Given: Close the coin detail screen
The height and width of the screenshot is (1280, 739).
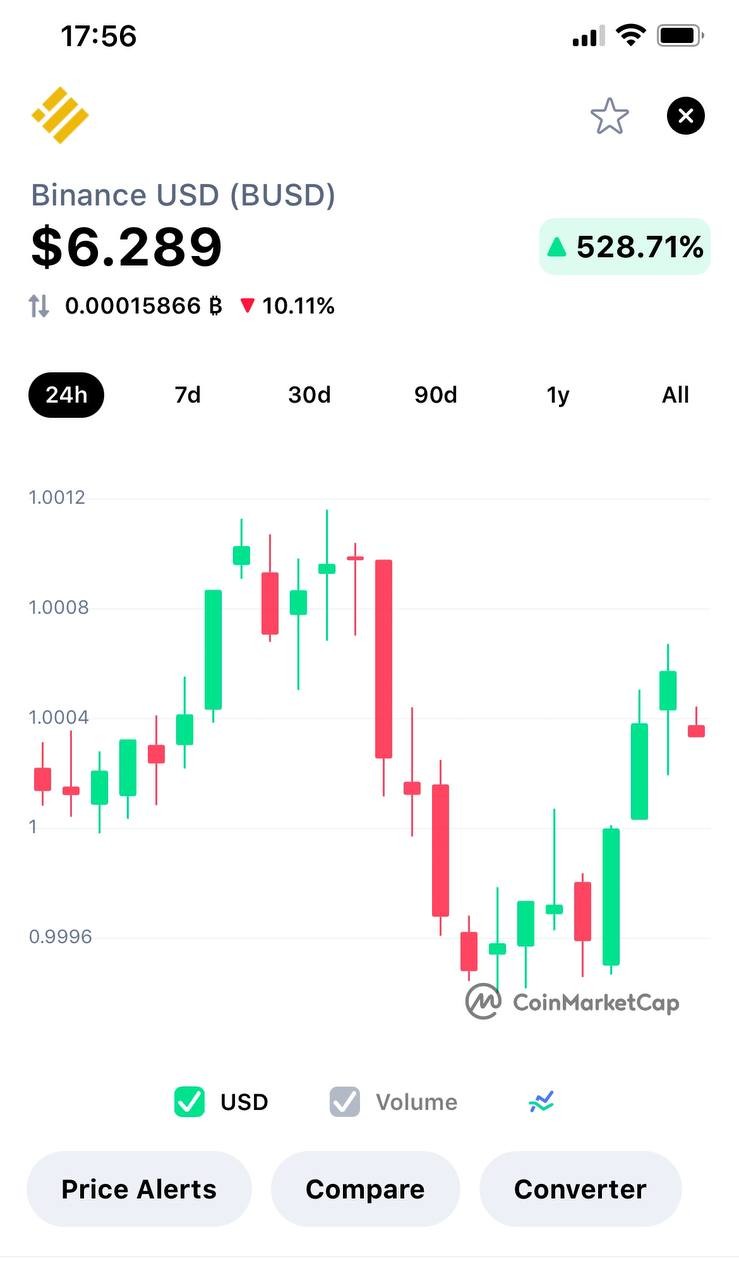Looking at the screenshot, I should 686,116.
